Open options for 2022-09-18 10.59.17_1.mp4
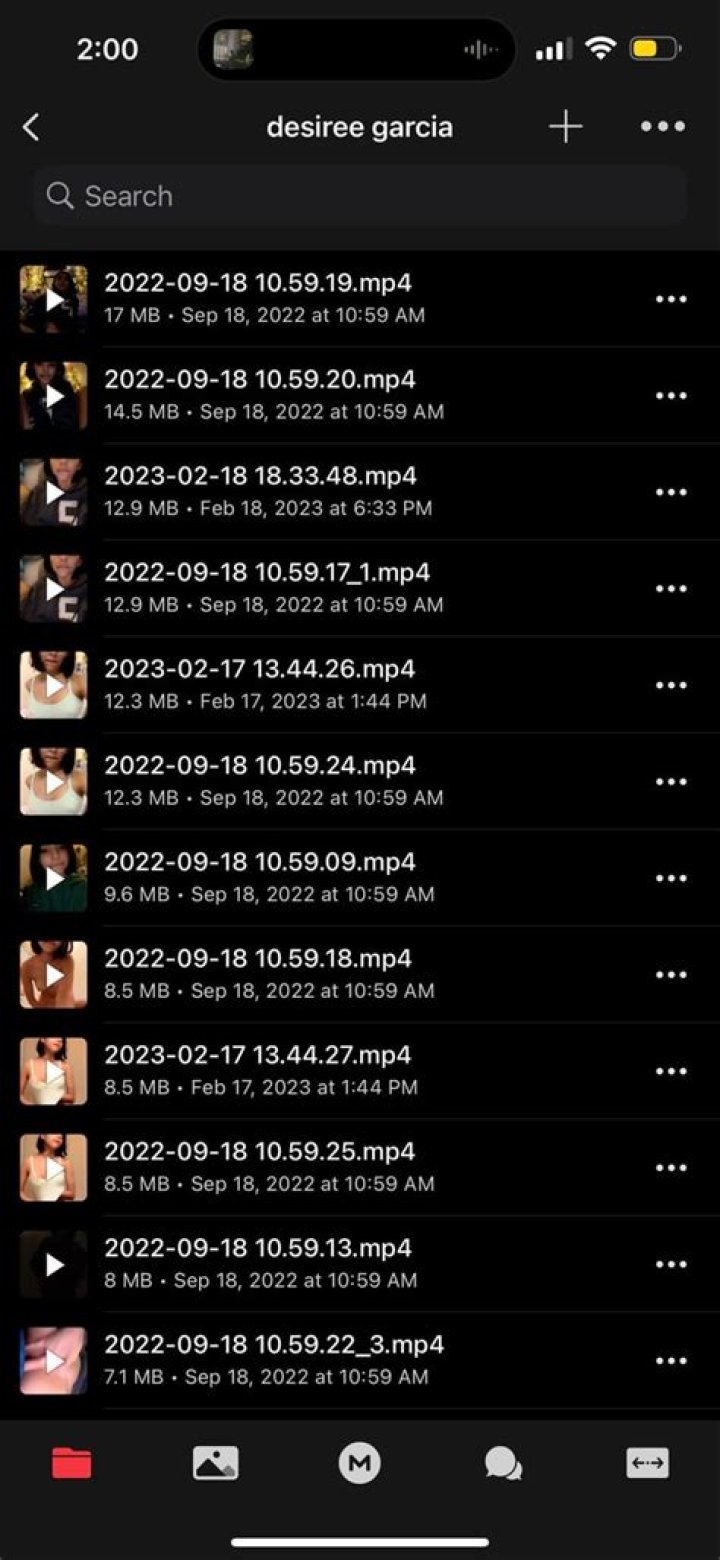This screenshot has height=1560, width=720. pos(670,589)
